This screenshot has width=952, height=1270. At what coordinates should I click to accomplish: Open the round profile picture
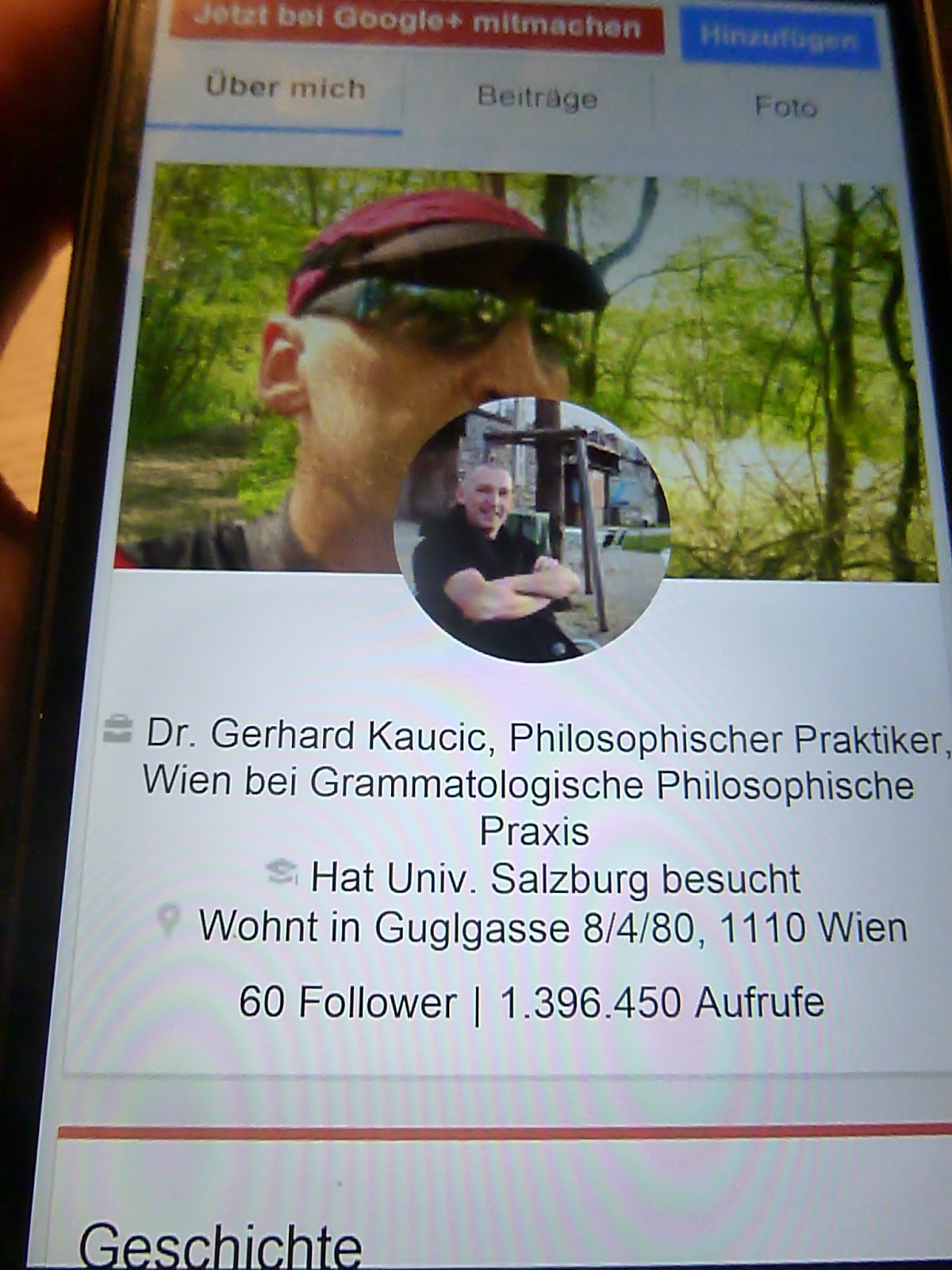(x=532, y=529)
